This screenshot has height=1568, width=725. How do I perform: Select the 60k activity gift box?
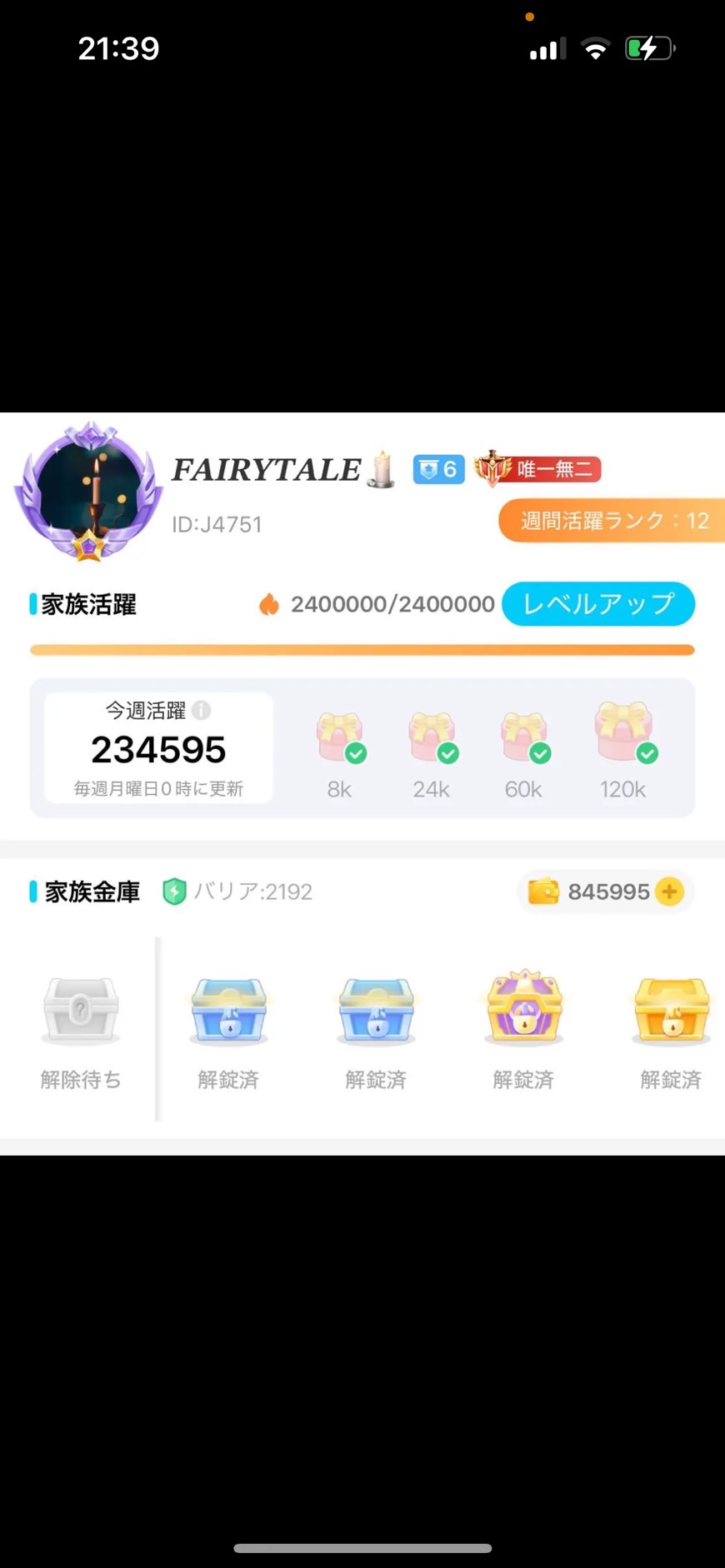point(524,737)
